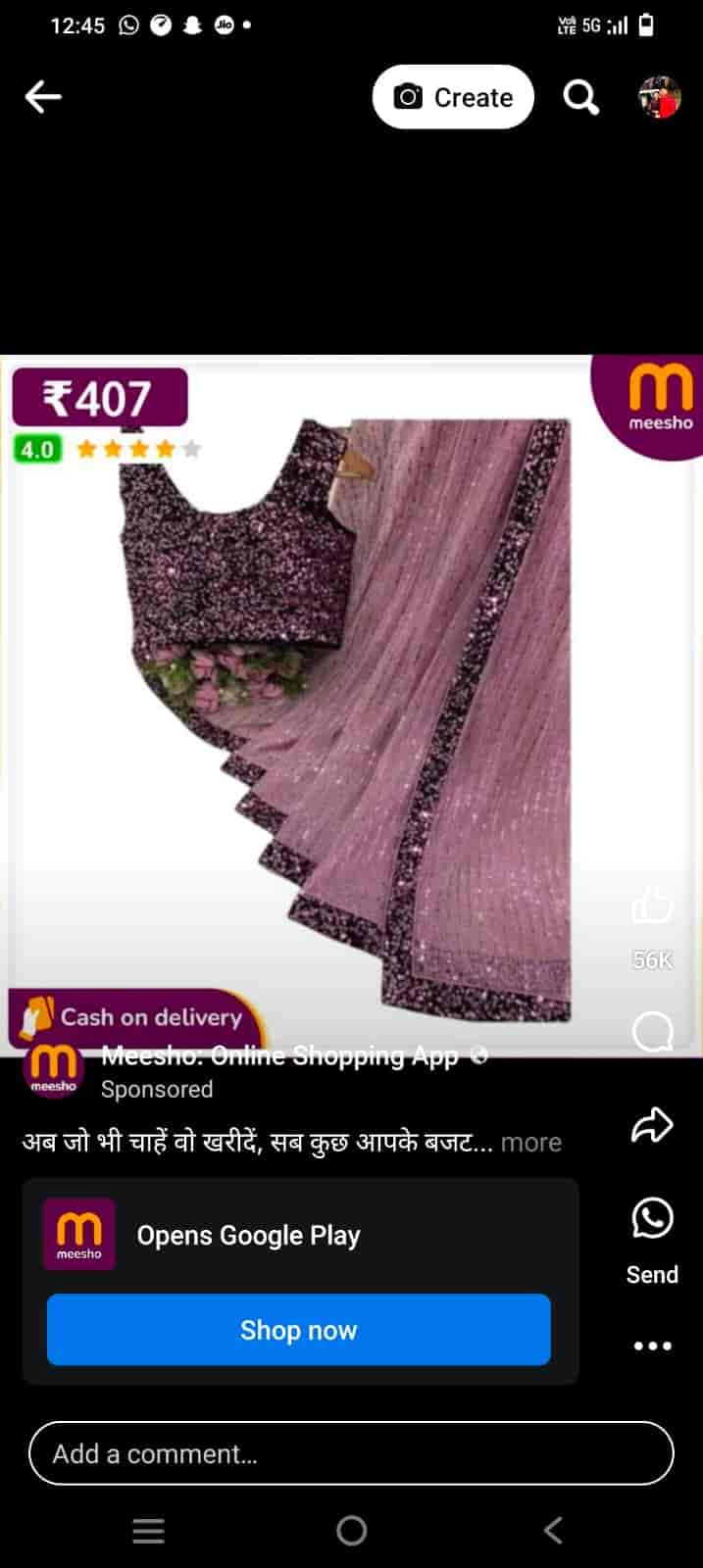This screenshot has height=1568, width=703.
Task: Tap the Add a comment field
Action: tap(351, 1453)
